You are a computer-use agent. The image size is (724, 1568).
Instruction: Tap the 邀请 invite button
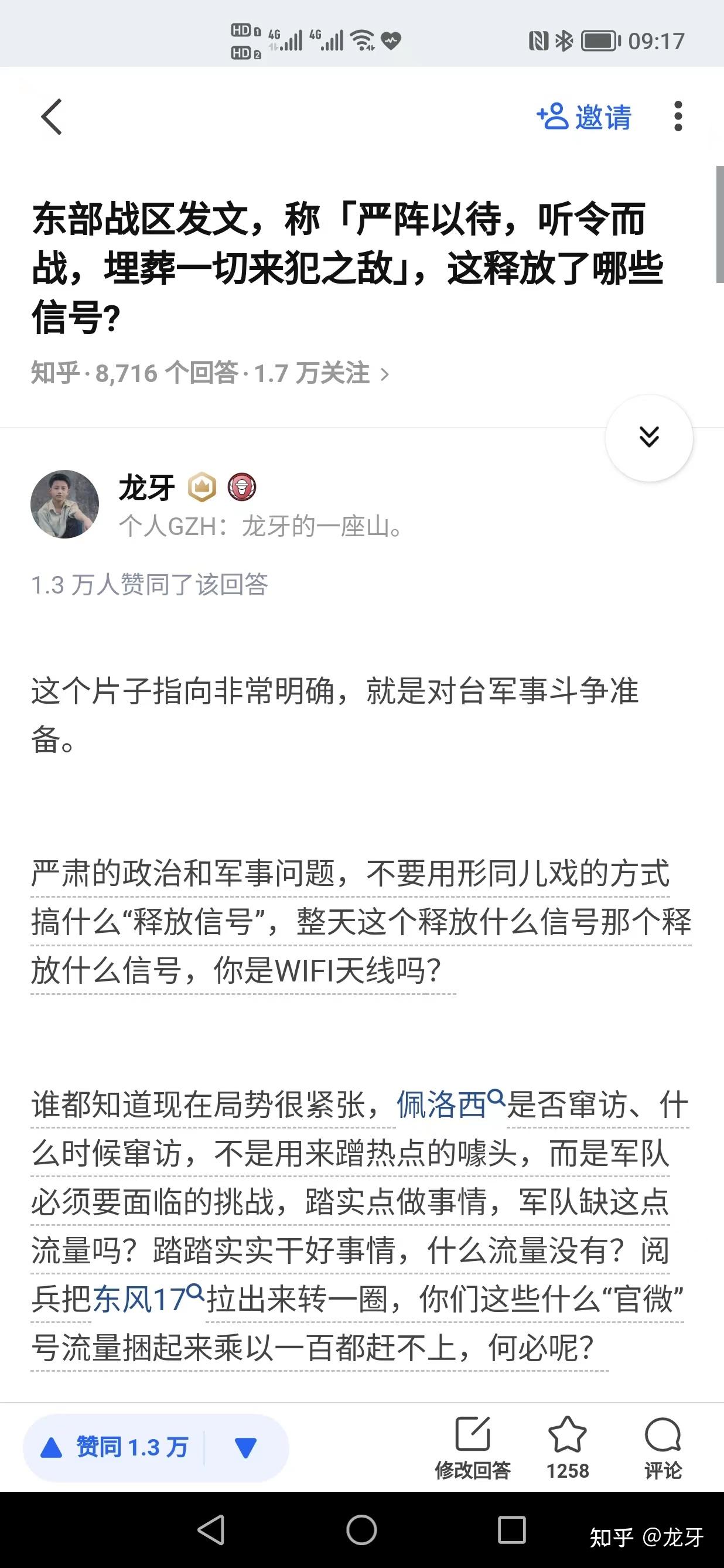click(x=584, y=116)
